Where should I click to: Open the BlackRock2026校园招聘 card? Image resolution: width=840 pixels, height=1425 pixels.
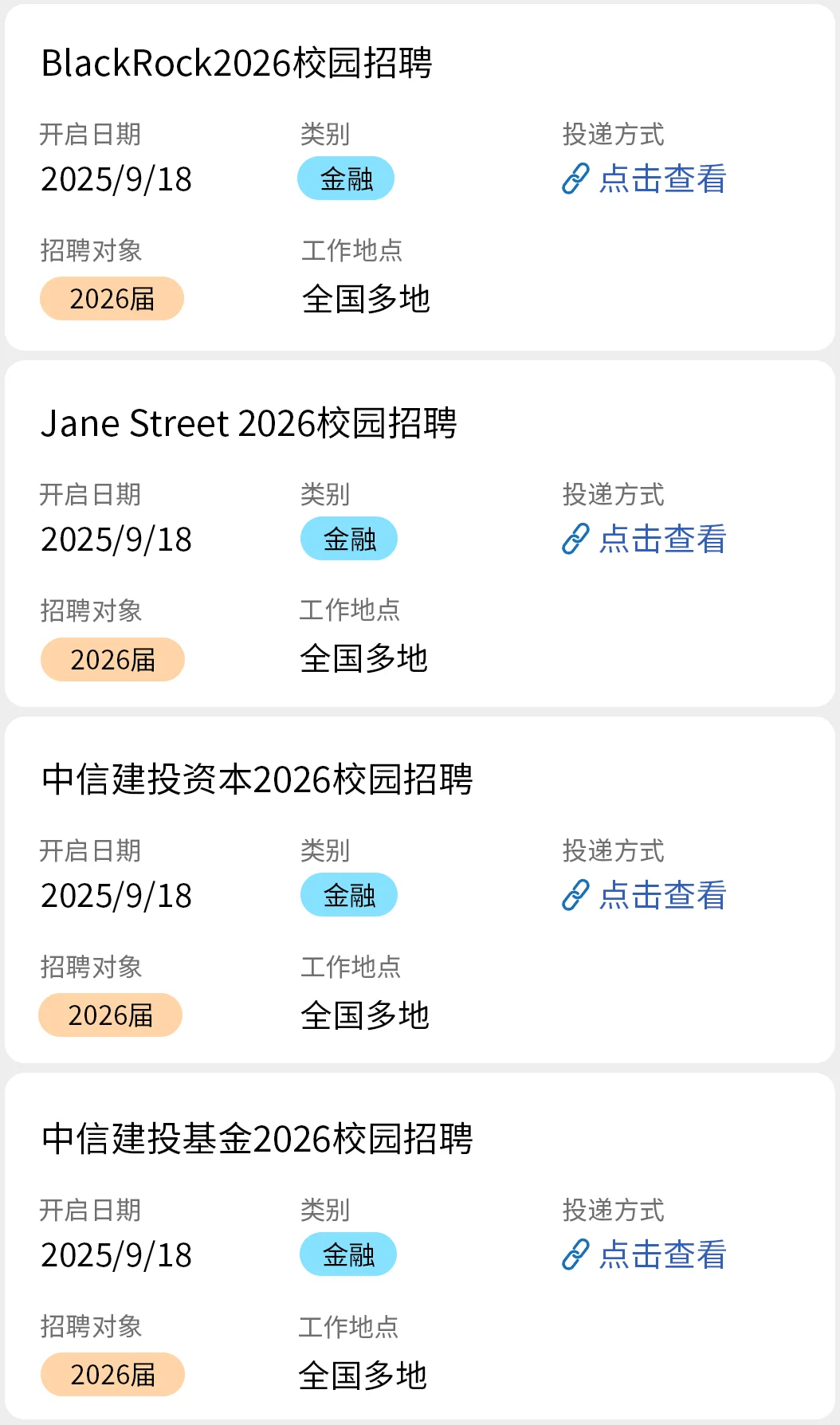tap(237, 64)
